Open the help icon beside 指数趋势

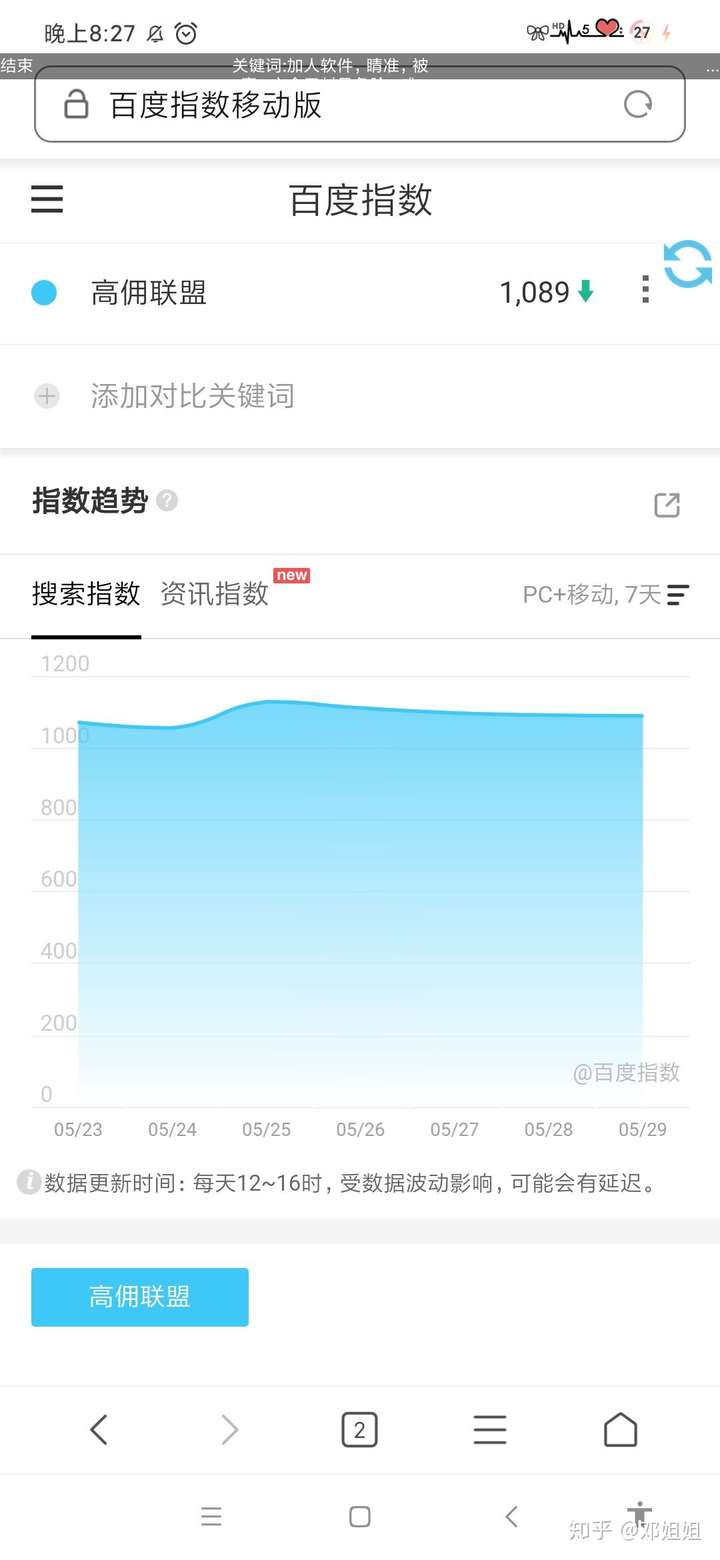click(x=167, y=500)
